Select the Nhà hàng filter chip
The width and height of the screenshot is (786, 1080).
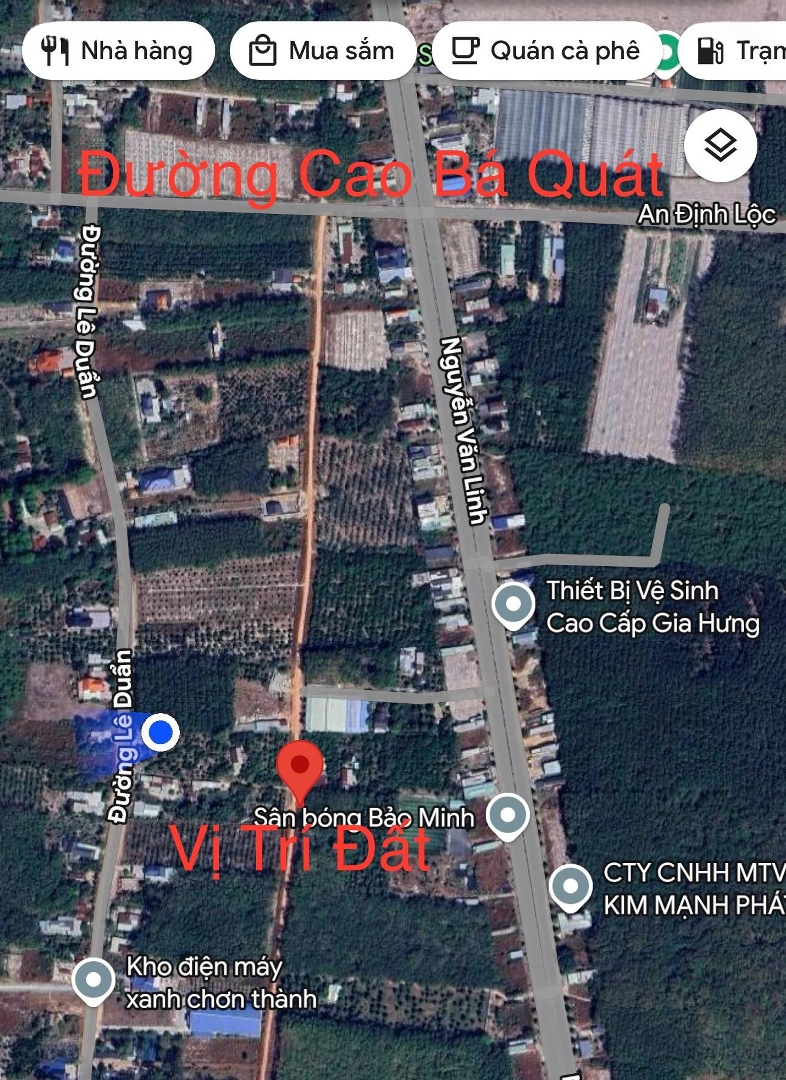click(119, 50)
